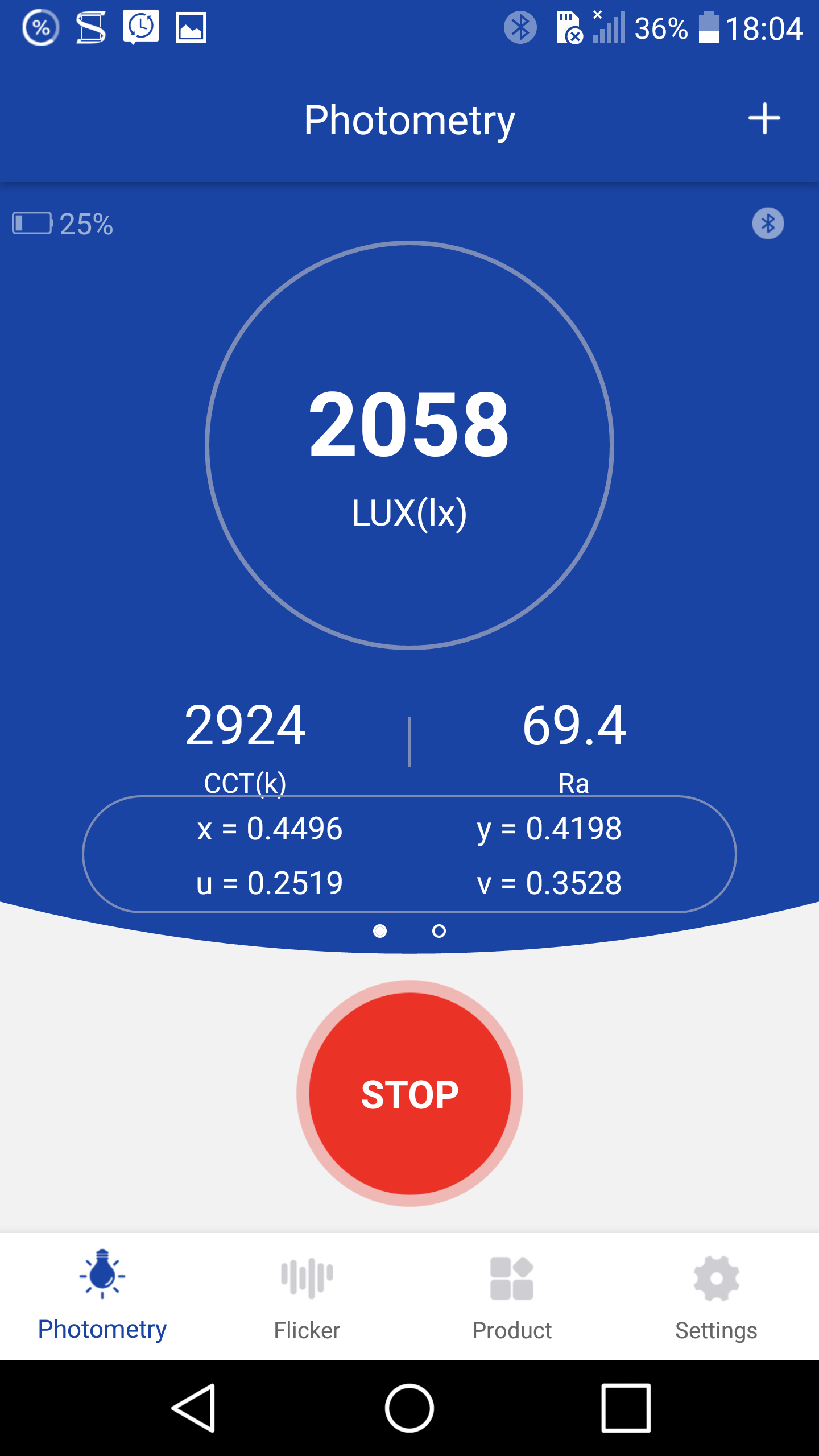This screenshot has height=1456, width=819.
Task: Tap the plus icon in the header
Action: (764, 119)
